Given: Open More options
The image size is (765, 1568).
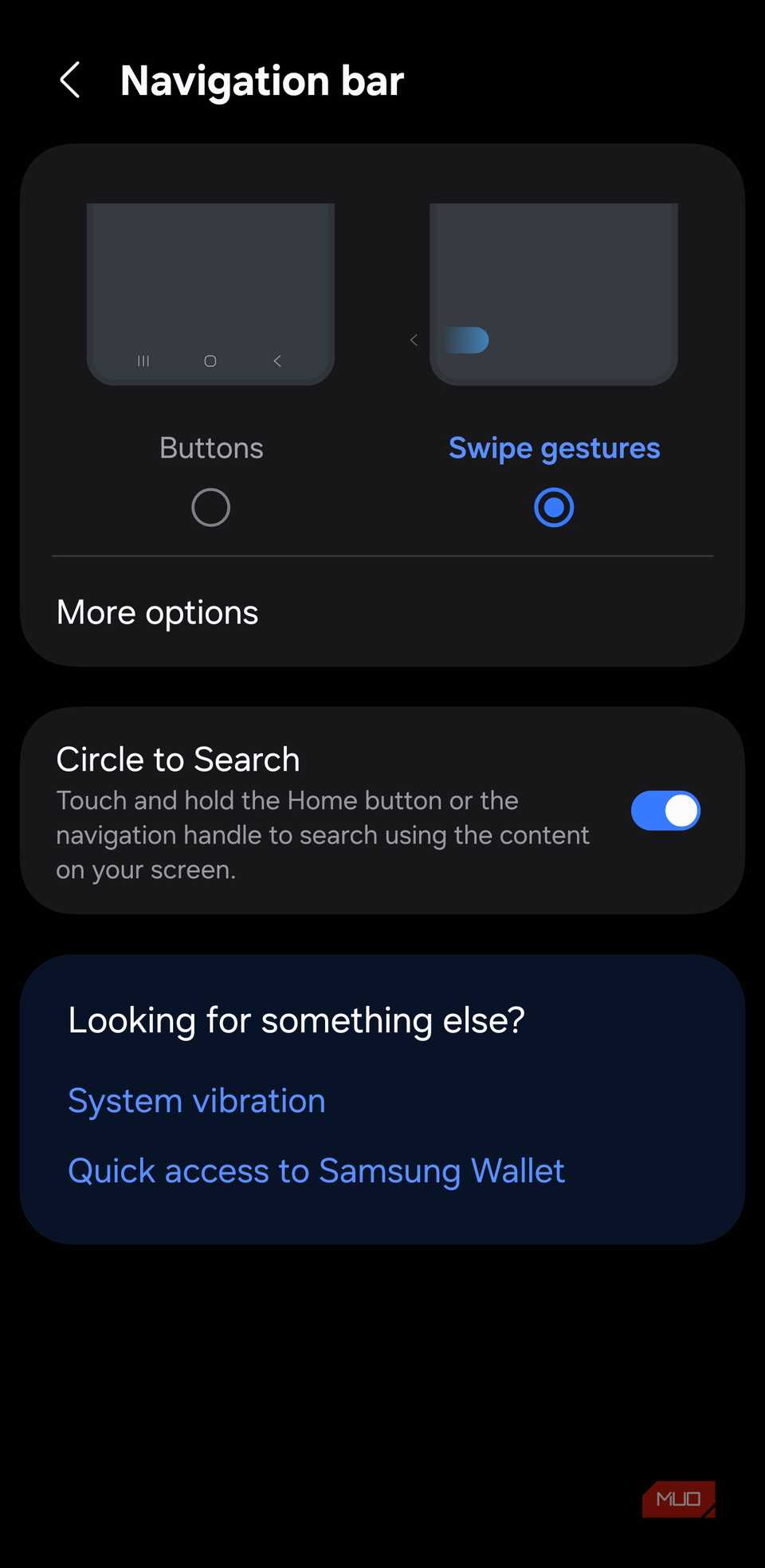Looking at the screenshot, I should point(157,611).
